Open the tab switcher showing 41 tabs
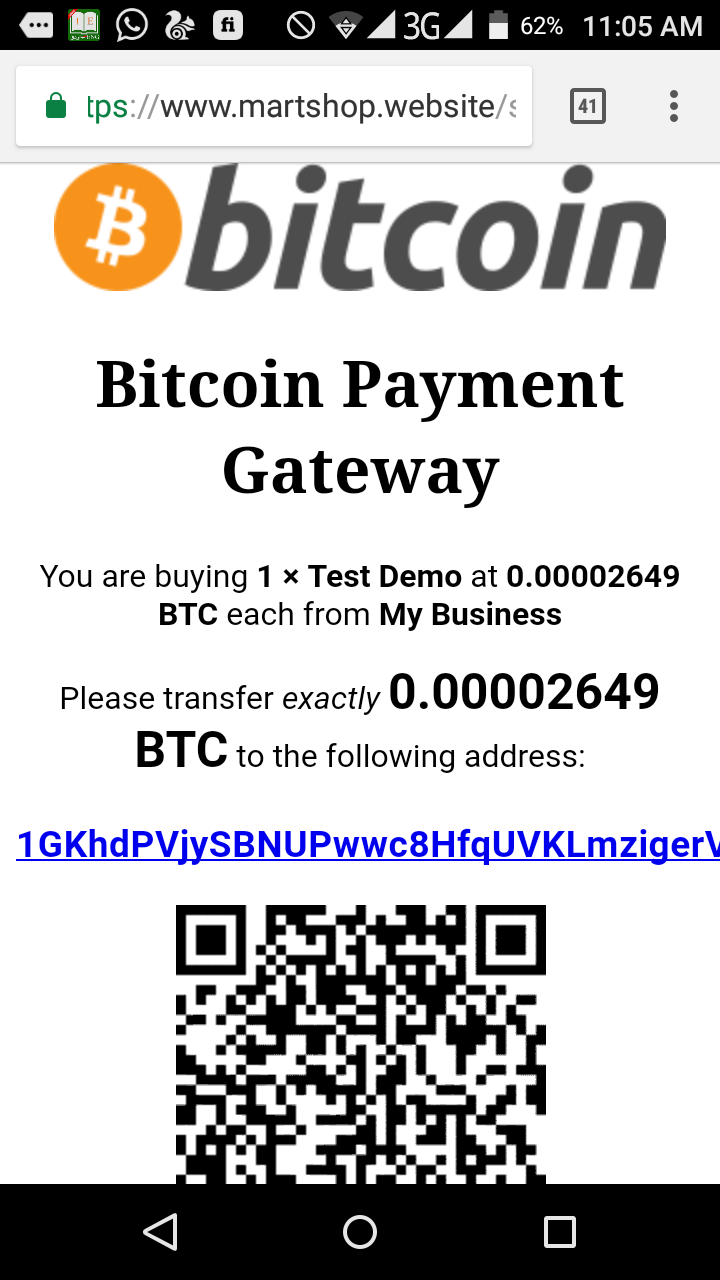 click(x=588, y=106)
